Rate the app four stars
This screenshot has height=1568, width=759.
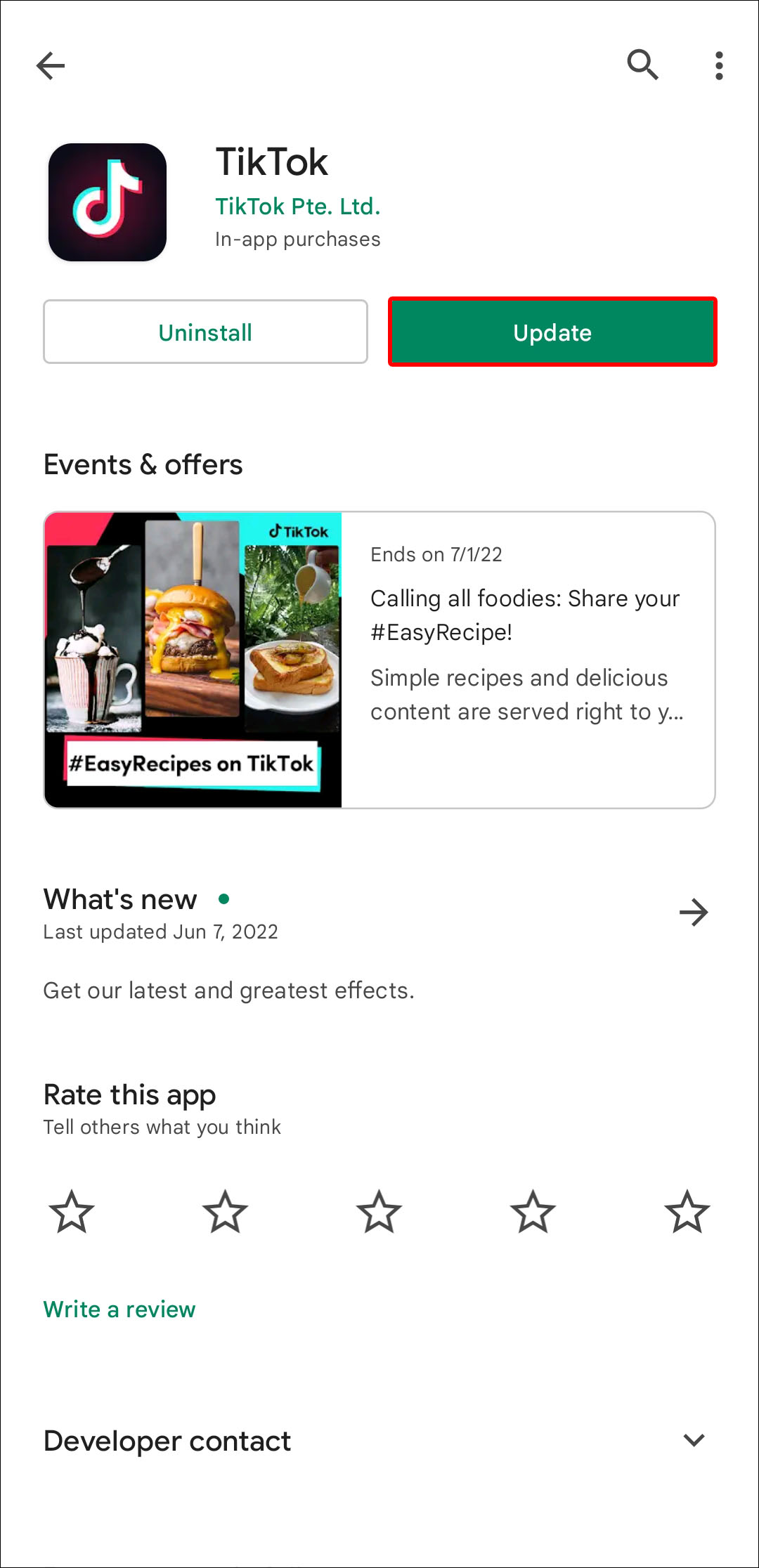coord(533,1212)
